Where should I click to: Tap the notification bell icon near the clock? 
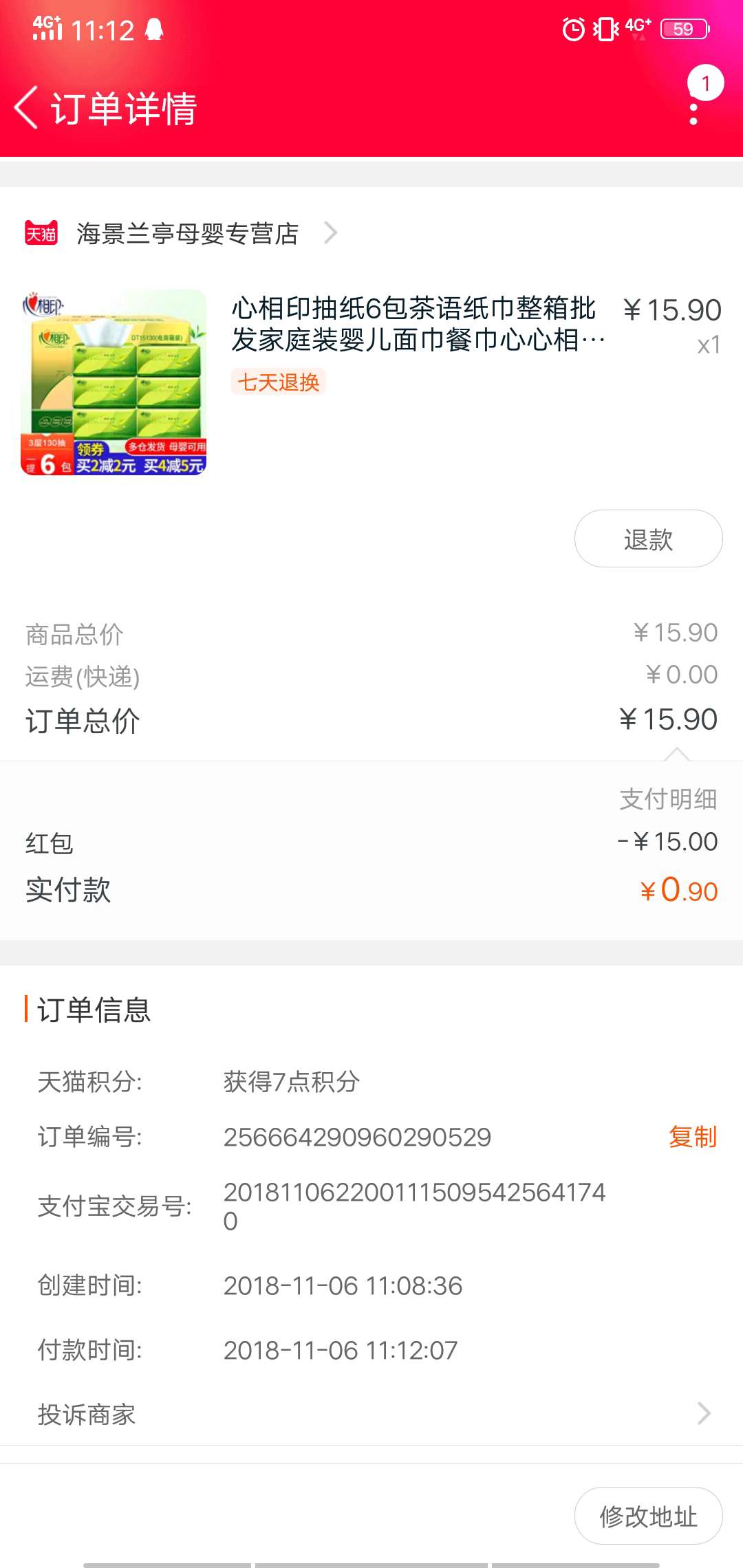153,29
